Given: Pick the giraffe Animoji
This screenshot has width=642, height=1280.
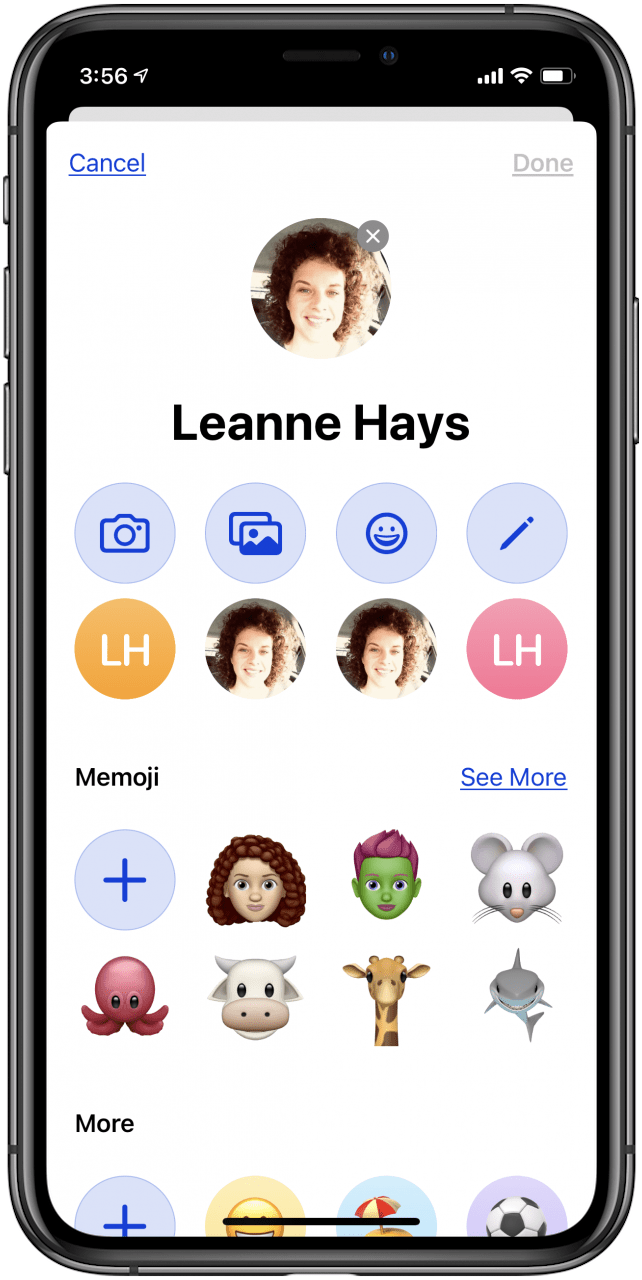Looking at the screenshot, I should (x=386, y=997).
